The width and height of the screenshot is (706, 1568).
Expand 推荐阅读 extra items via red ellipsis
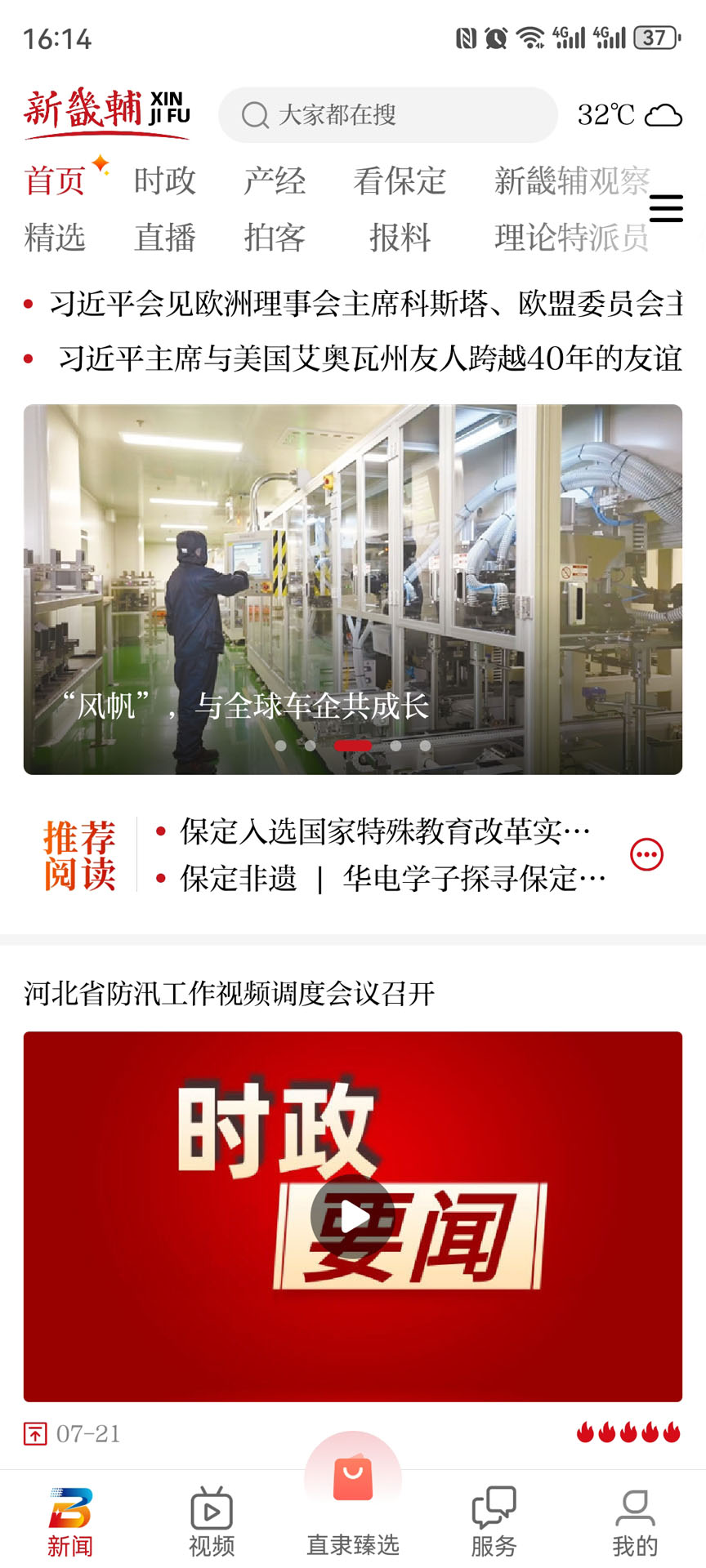646,853
